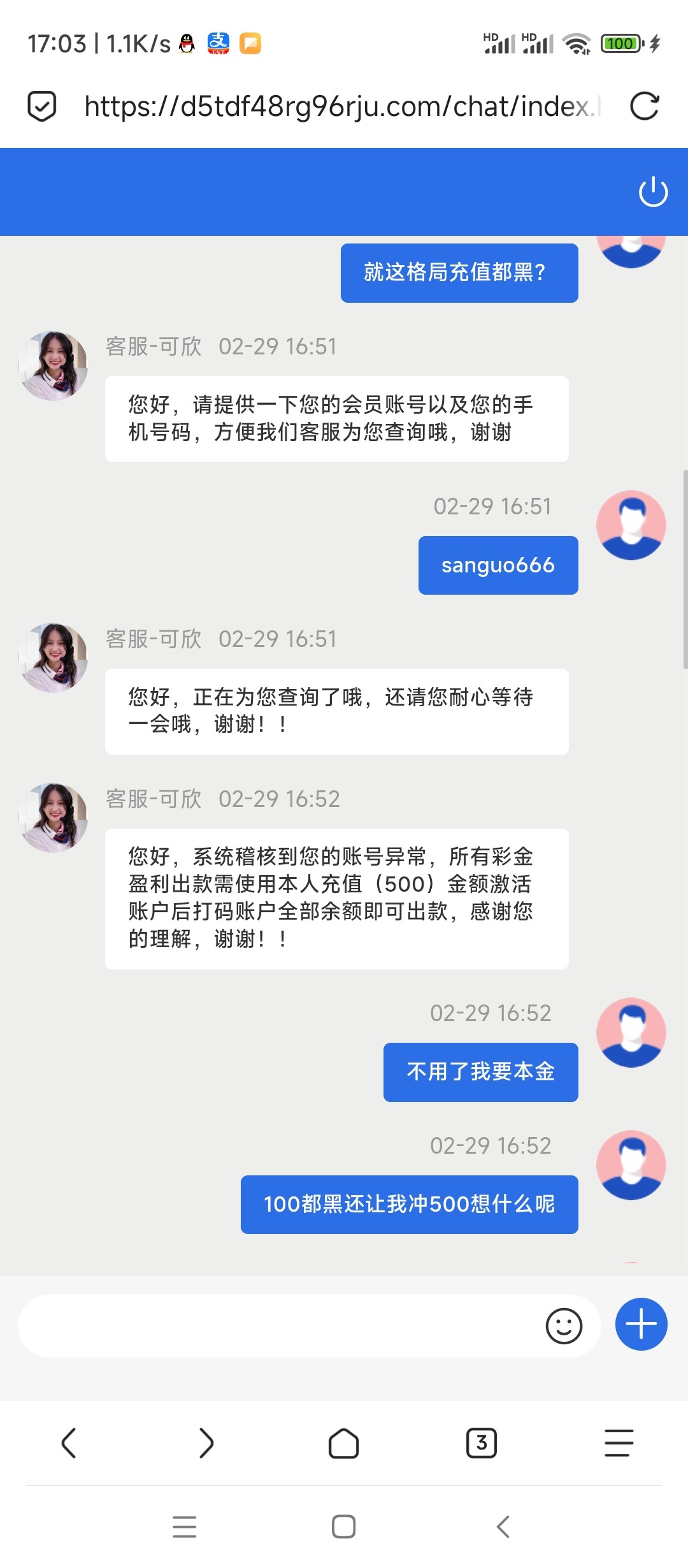Focus the browser URL address bar
This screenshot has height=1568, width=688.
[x=341, y=106]
